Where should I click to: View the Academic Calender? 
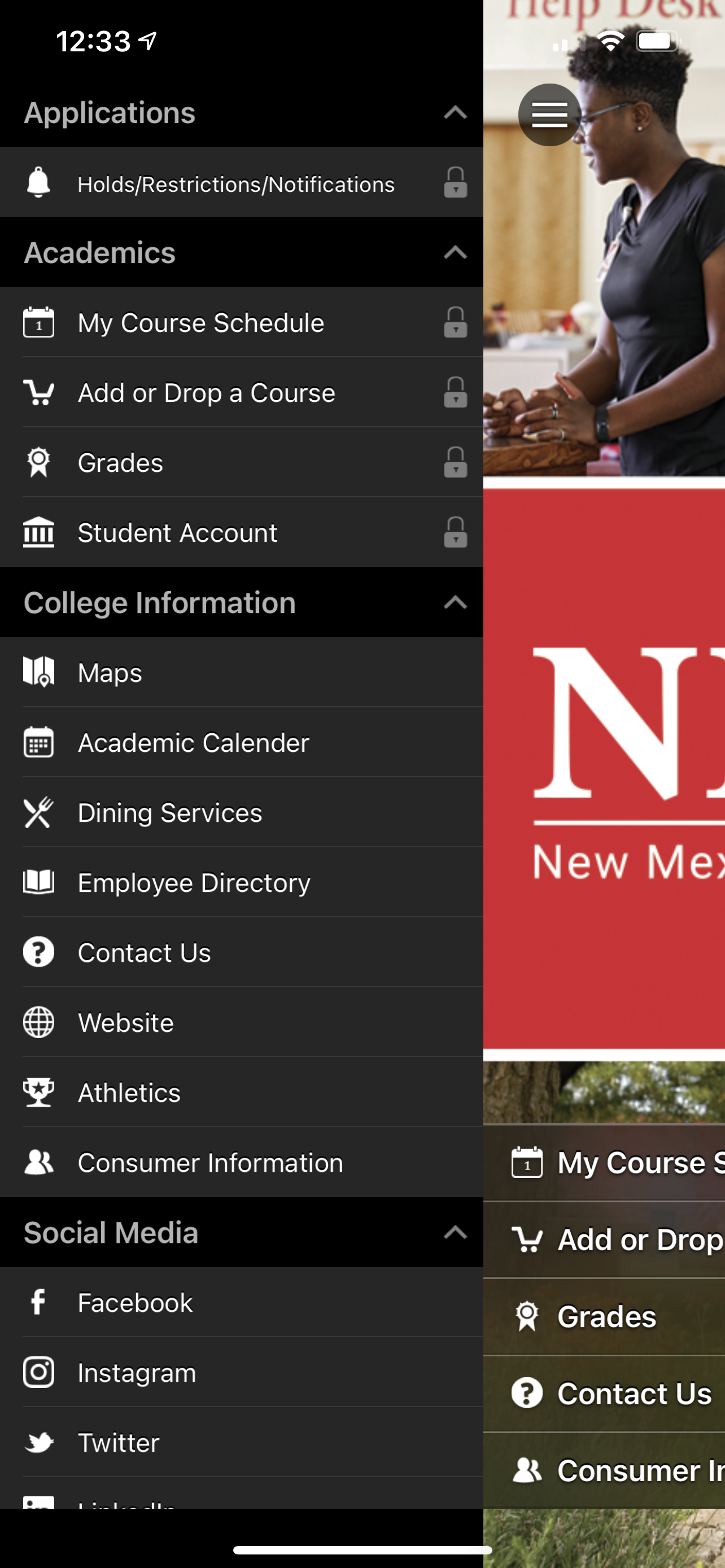coord(194,743)
